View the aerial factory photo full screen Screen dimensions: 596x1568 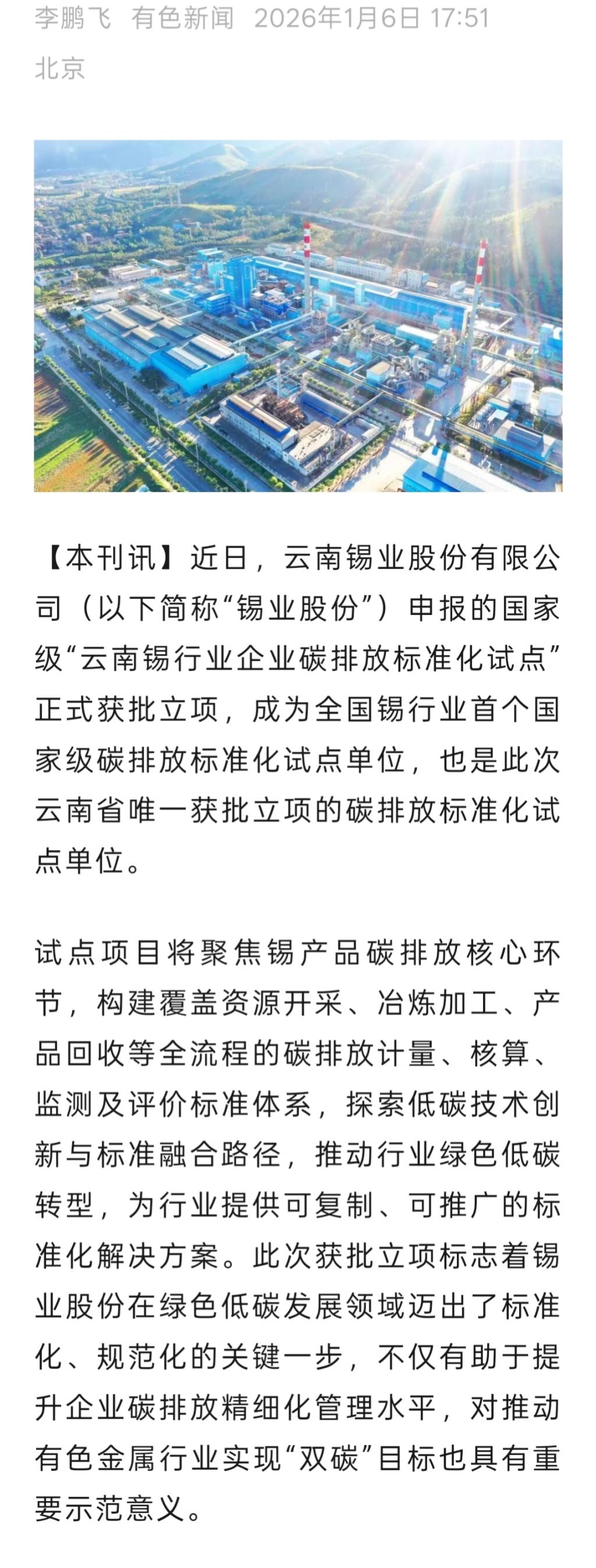(x=298, y=316)
